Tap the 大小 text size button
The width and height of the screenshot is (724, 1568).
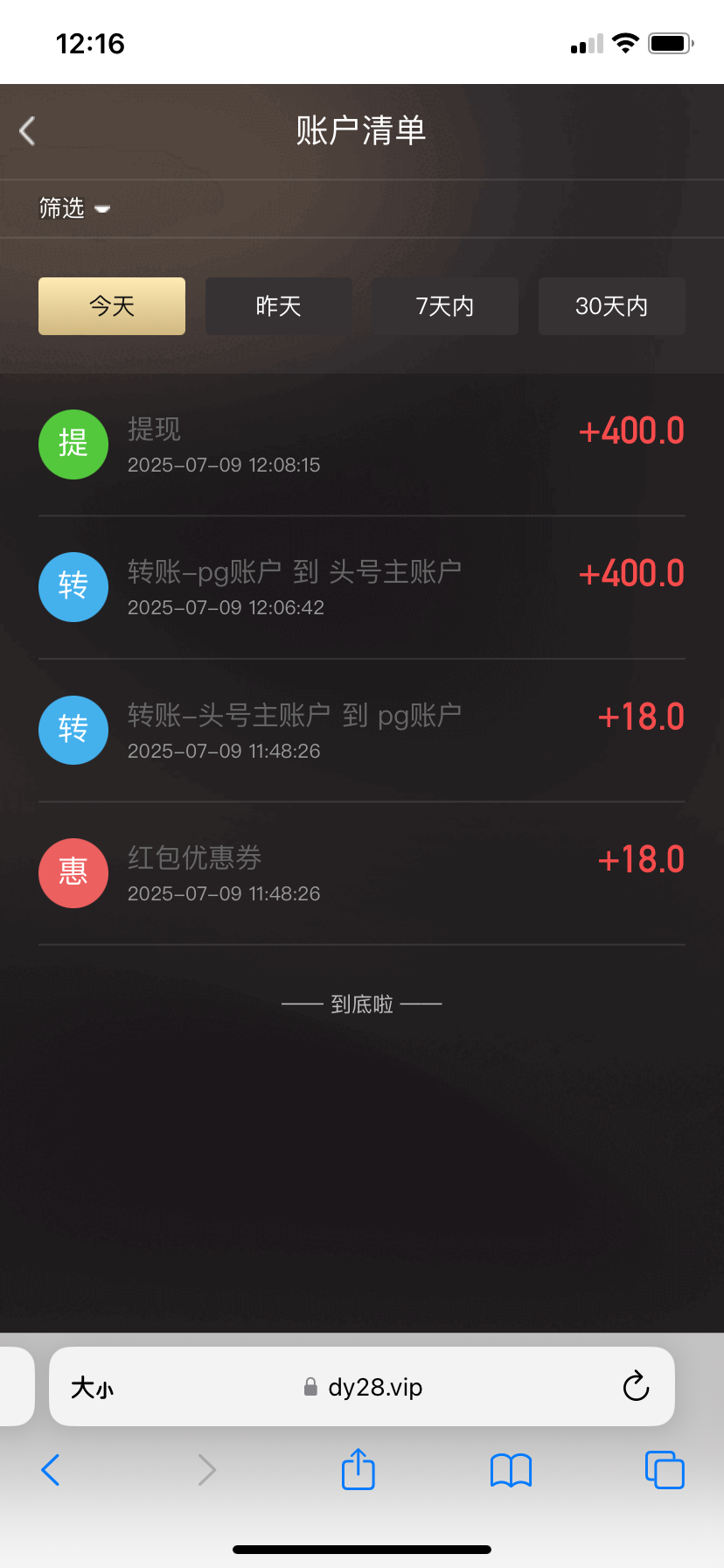pos(92,1388)
